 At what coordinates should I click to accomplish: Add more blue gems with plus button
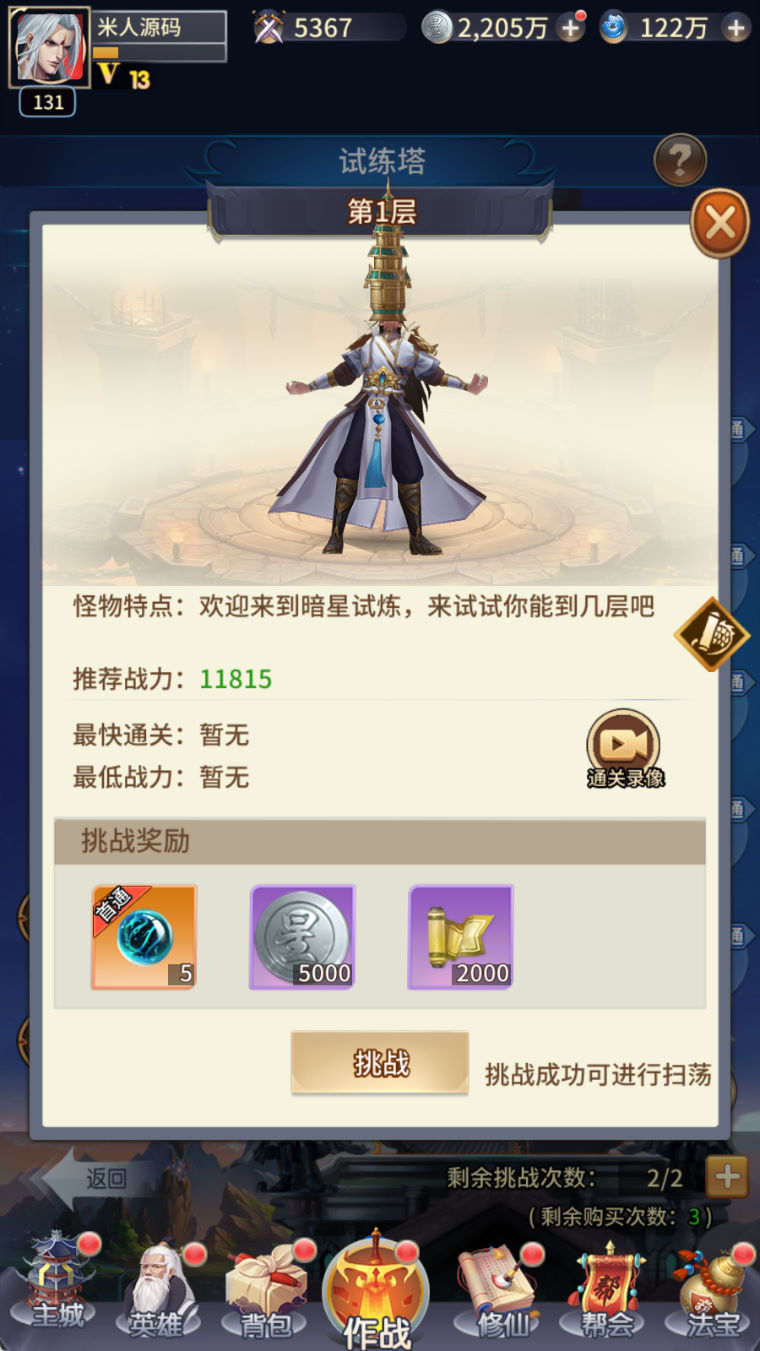click(x=736, y=28)
